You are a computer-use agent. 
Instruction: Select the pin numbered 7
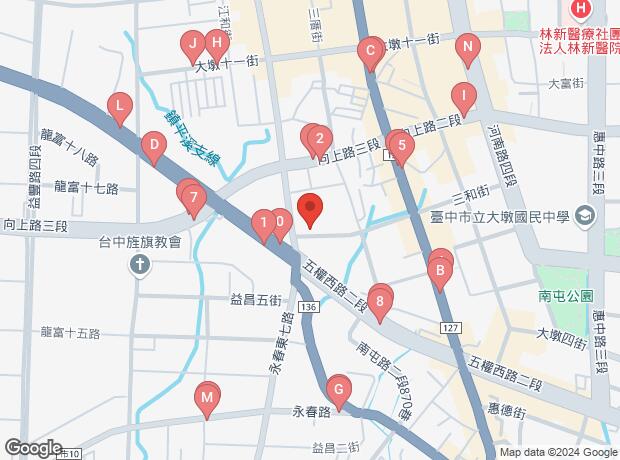[x=193, y=198]
